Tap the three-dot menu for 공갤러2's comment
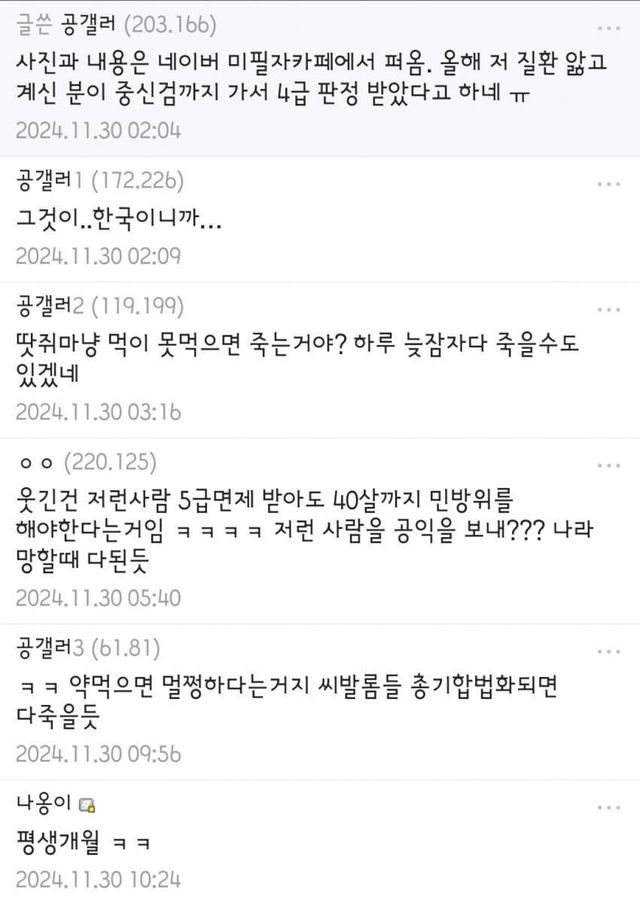This screenshot has height=897, width=640. (608, 305)
